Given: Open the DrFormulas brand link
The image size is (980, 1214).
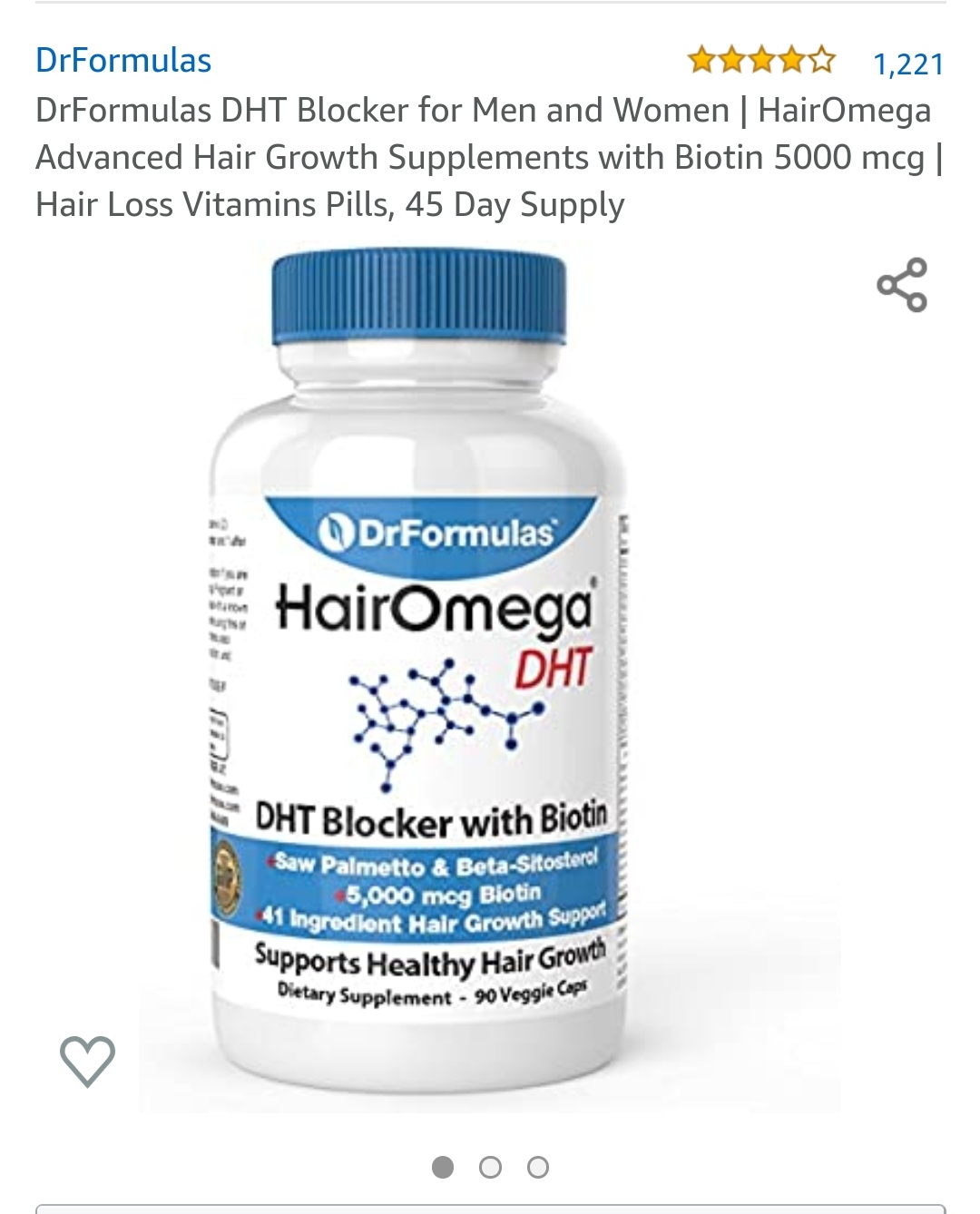Looking at the screenshot, I should point(123,61).
